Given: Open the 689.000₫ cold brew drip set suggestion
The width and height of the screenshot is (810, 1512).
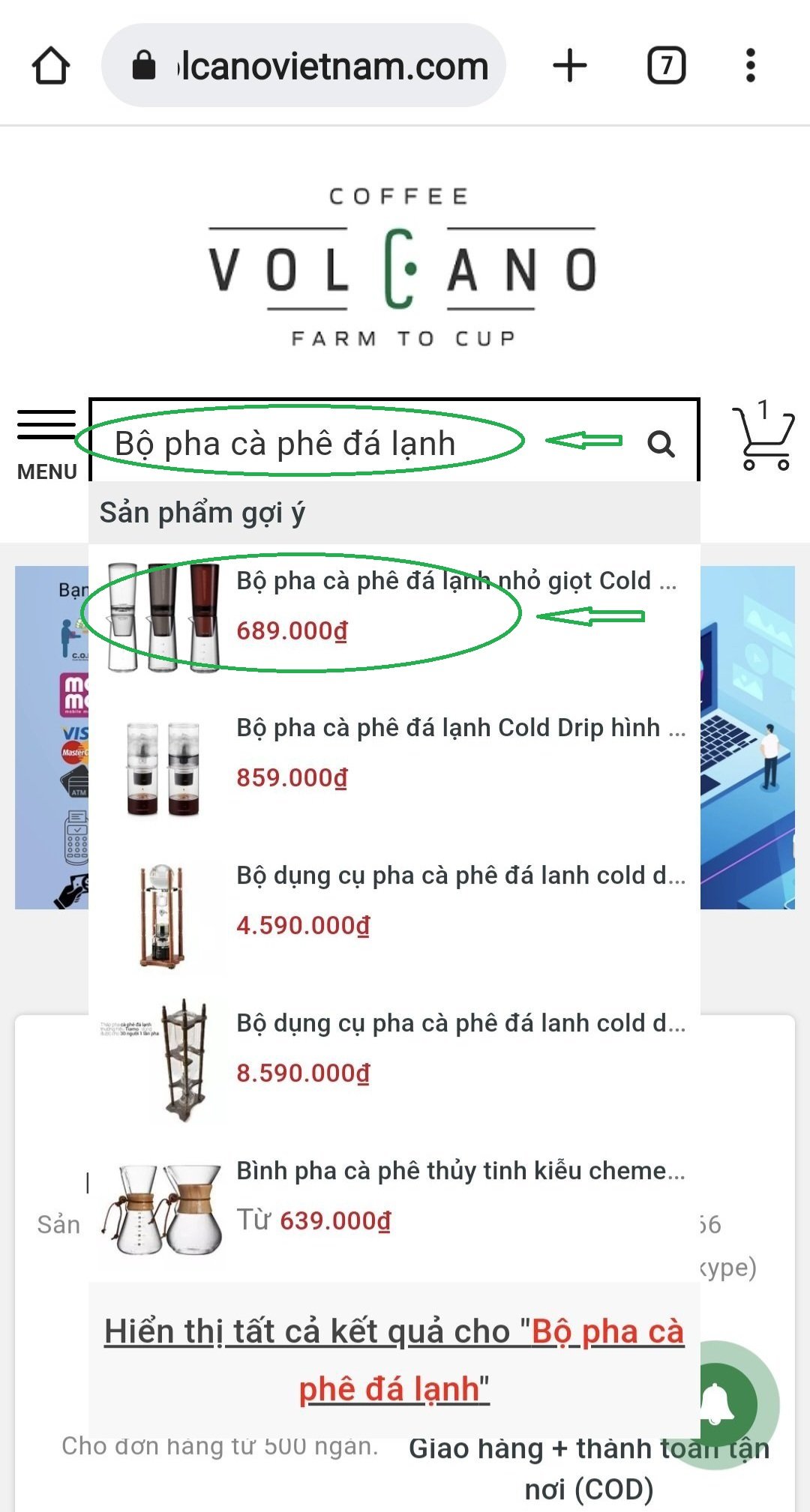Looking at the screenshot, I should tap(394, 606).
